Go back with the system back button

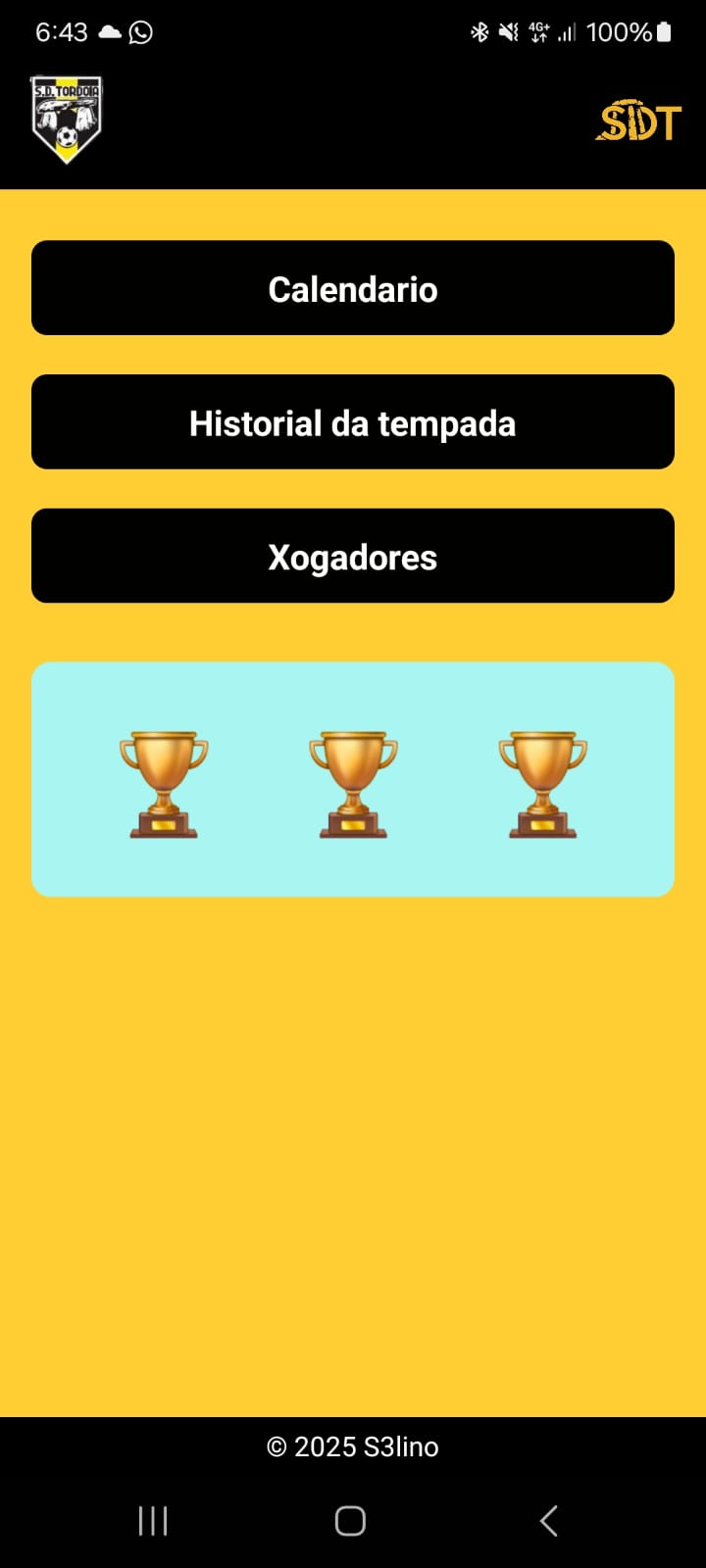click(x=549, y=1521)
